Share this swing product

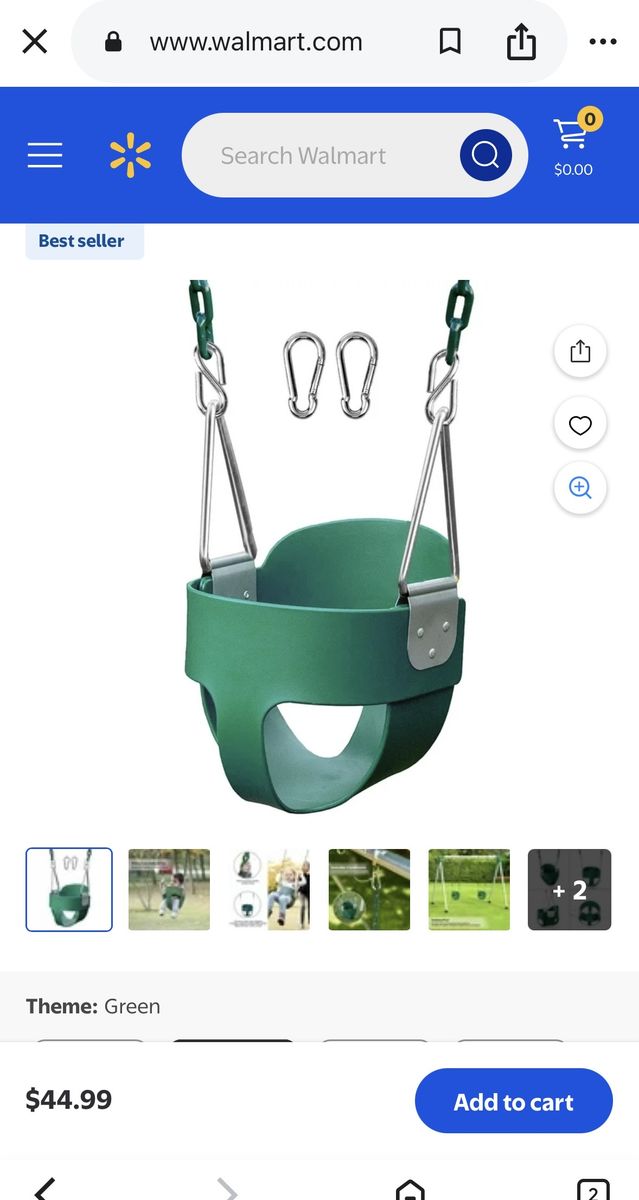580,351
